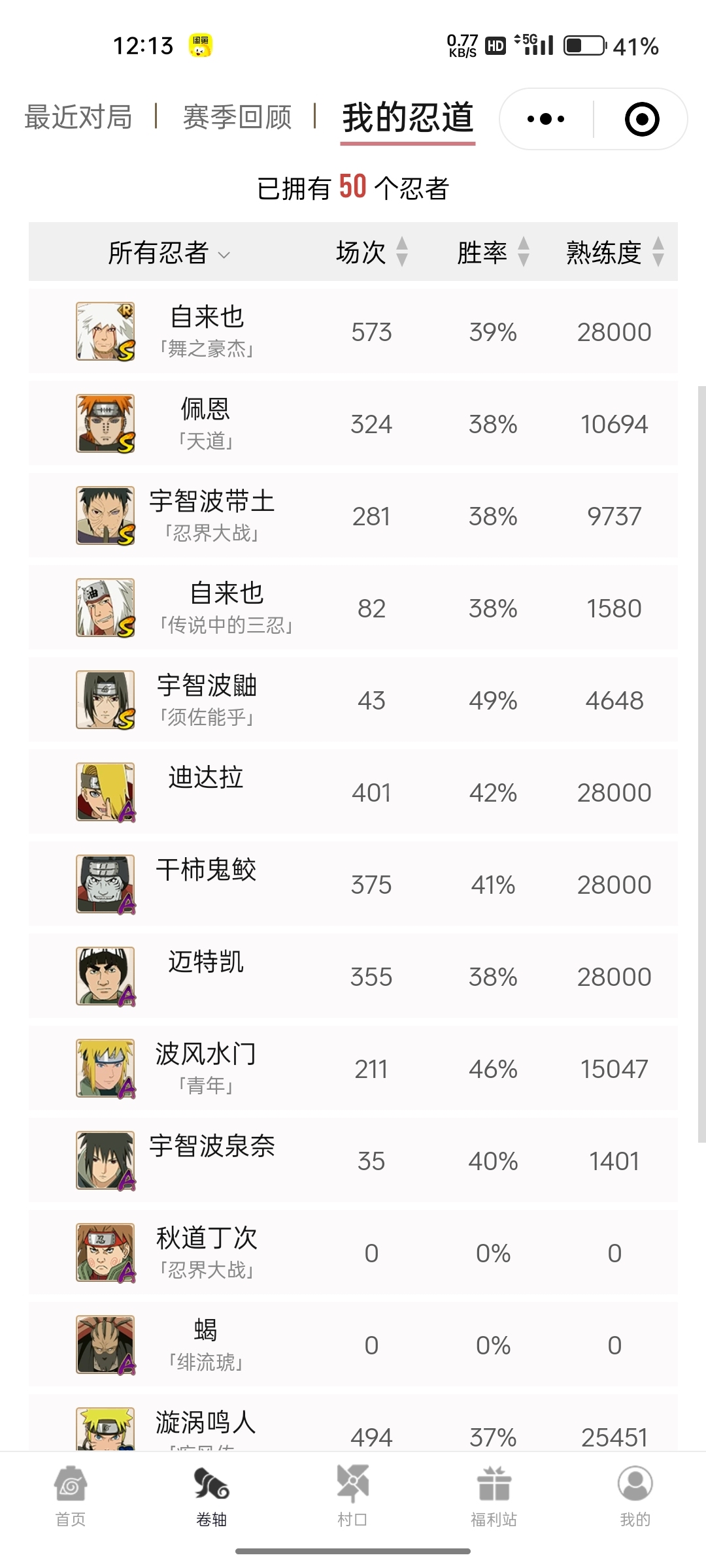Screen dimensions: 706x1568
Task: Switch to the 赛季回顾 tab
Action: coord(237,118)
